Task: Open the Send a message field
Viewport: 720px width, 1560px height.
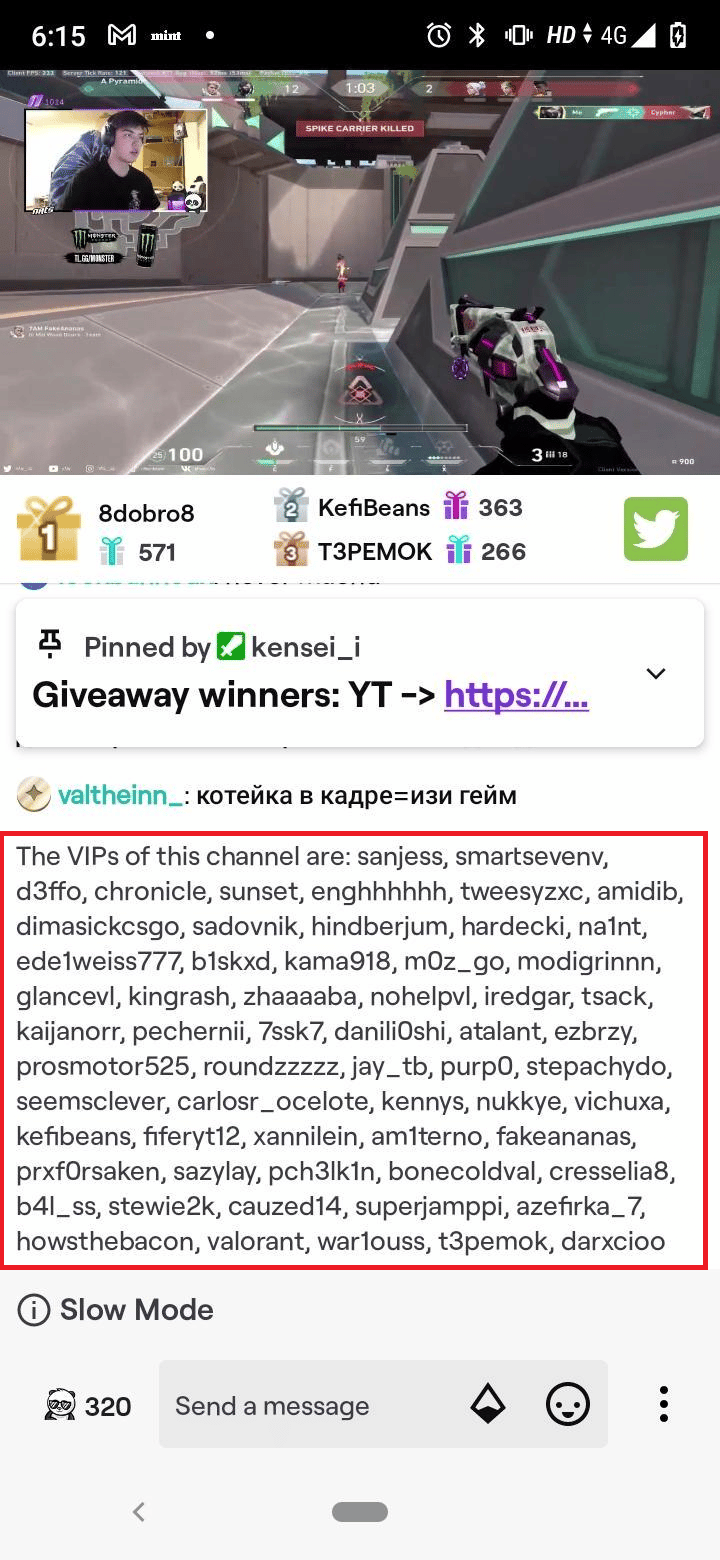Action: [310, 1405]
